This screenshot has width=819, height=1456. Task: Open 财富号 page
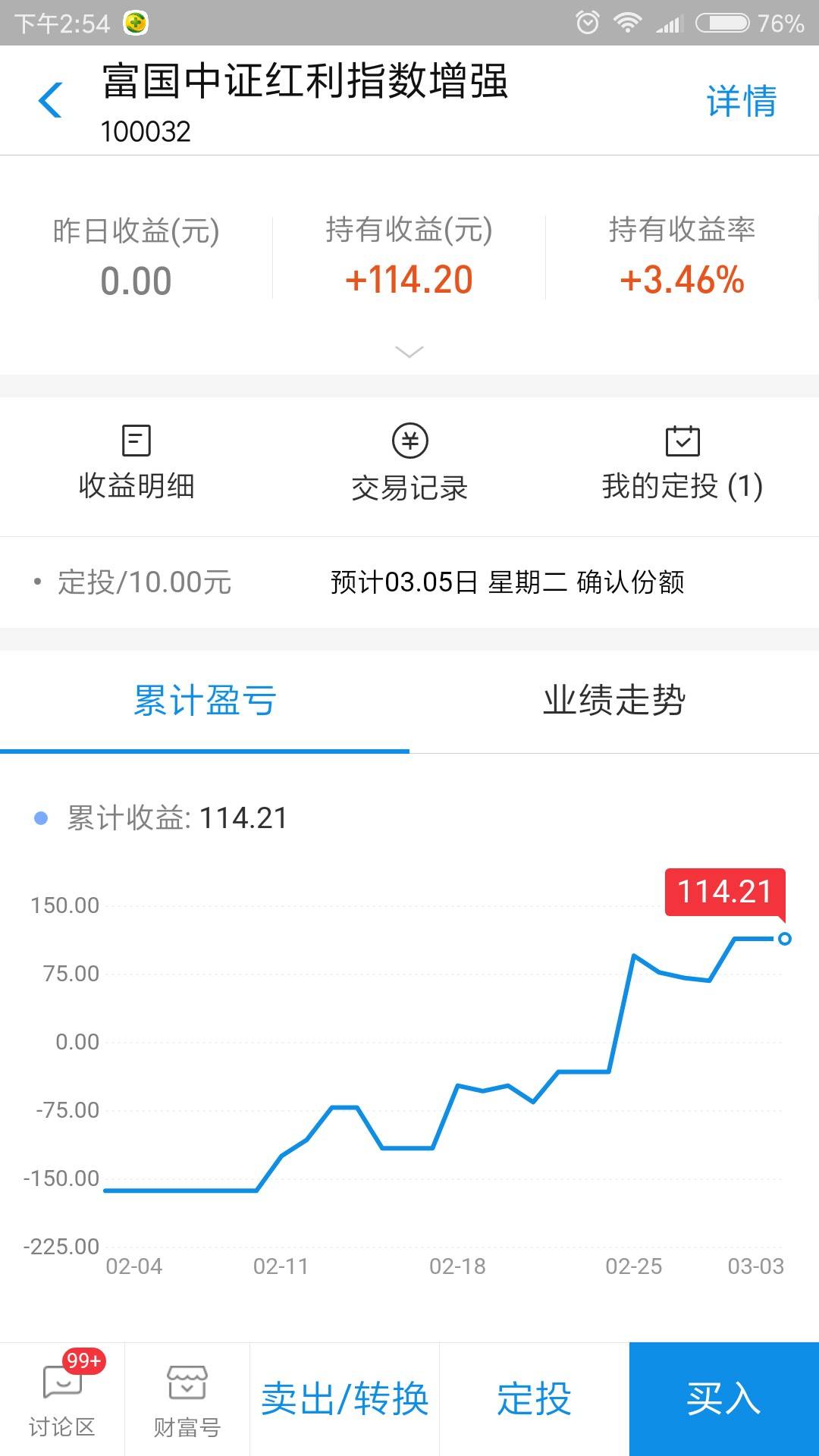tap(187, 1399)
